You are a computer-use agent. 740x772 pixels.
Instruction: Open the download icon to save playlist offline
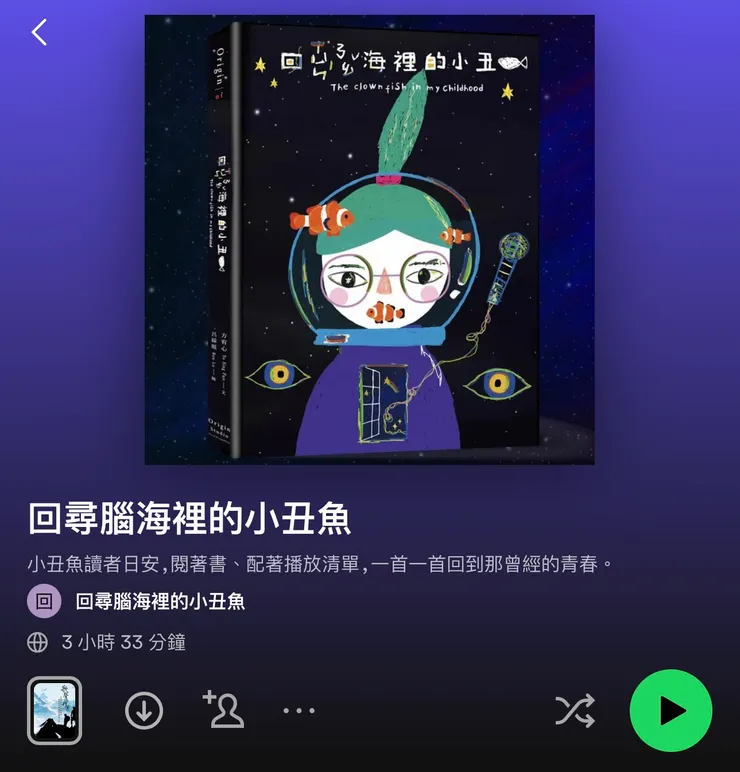[144, 710]
